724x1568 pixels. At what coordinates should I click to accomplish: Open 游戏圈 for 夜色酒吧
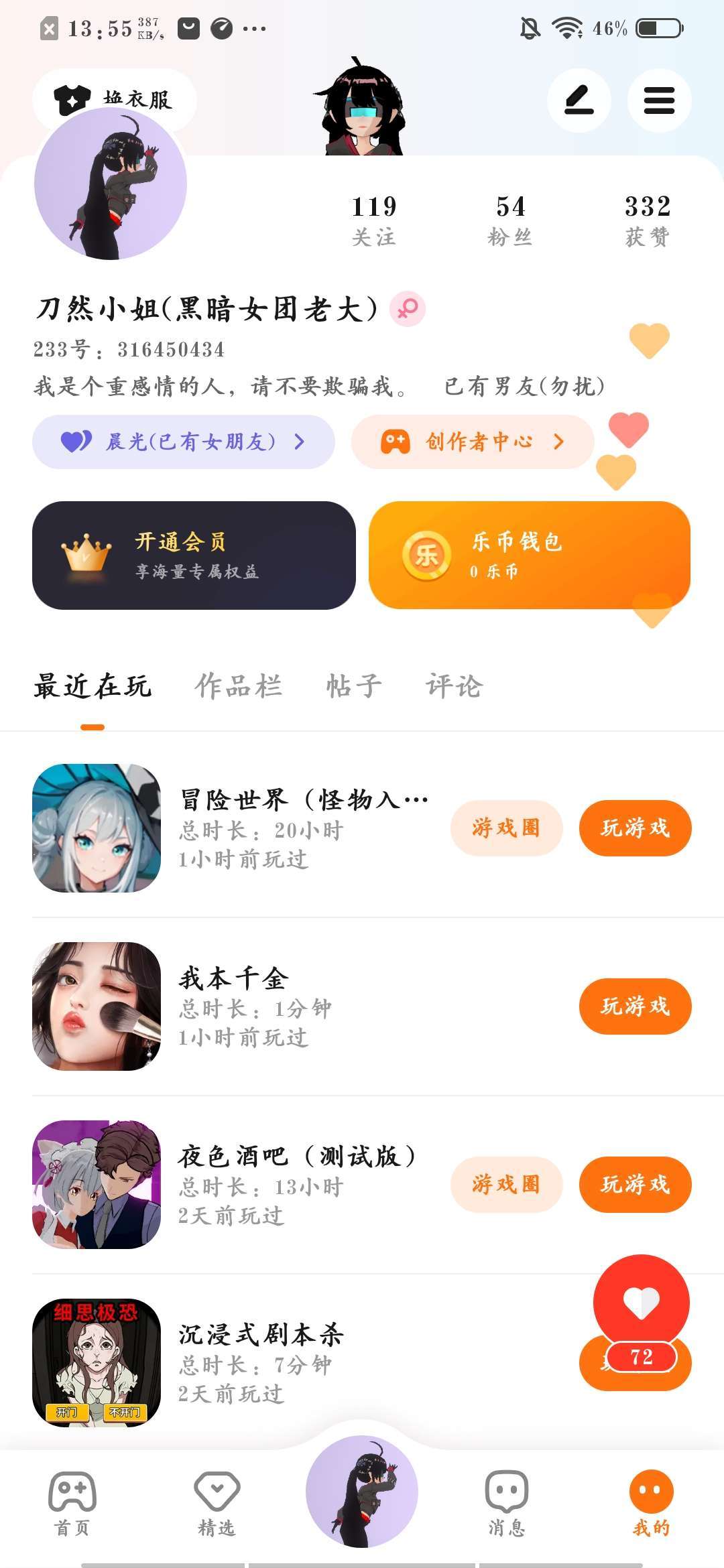click(x=506, y=1185)
